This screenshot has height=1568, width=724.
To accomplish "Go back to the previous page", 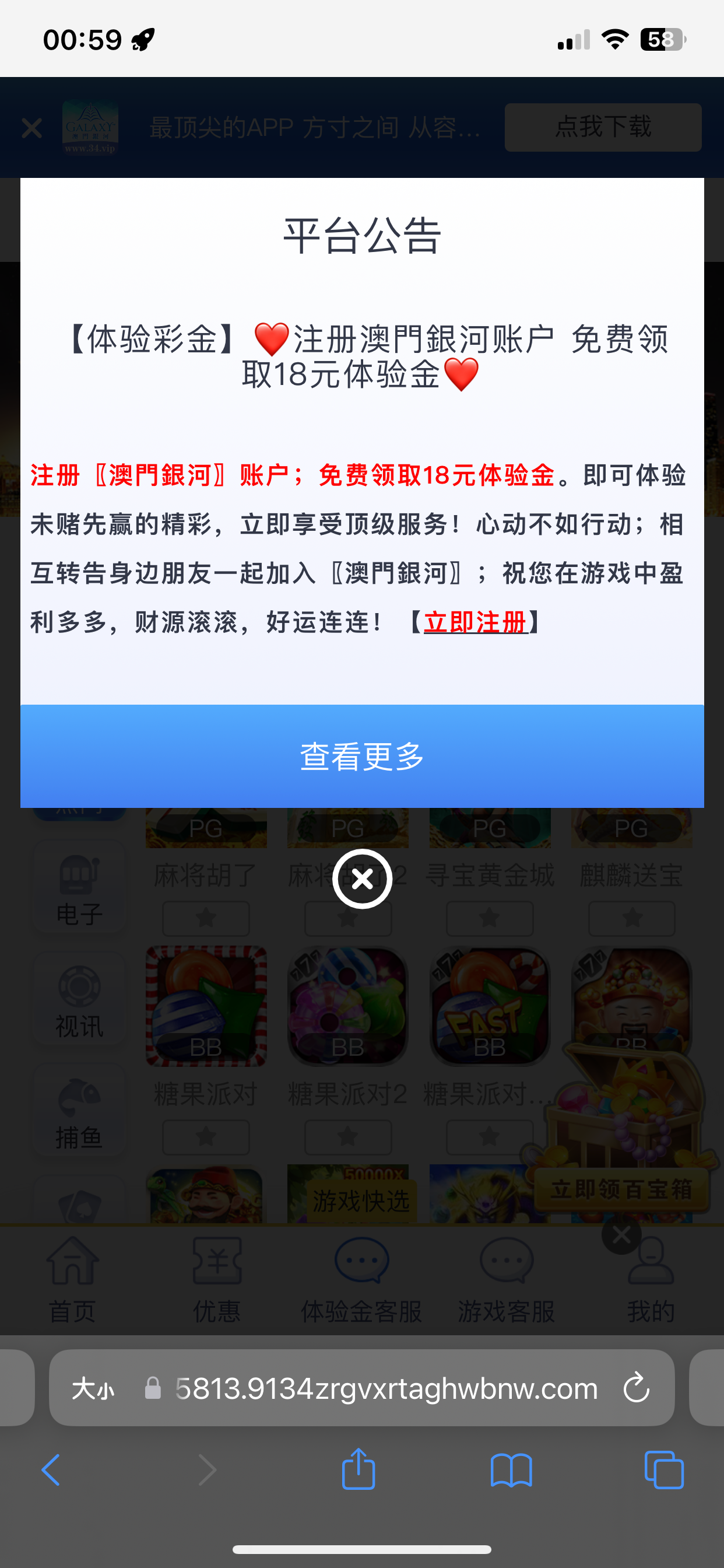I will tap(51, 1469).
